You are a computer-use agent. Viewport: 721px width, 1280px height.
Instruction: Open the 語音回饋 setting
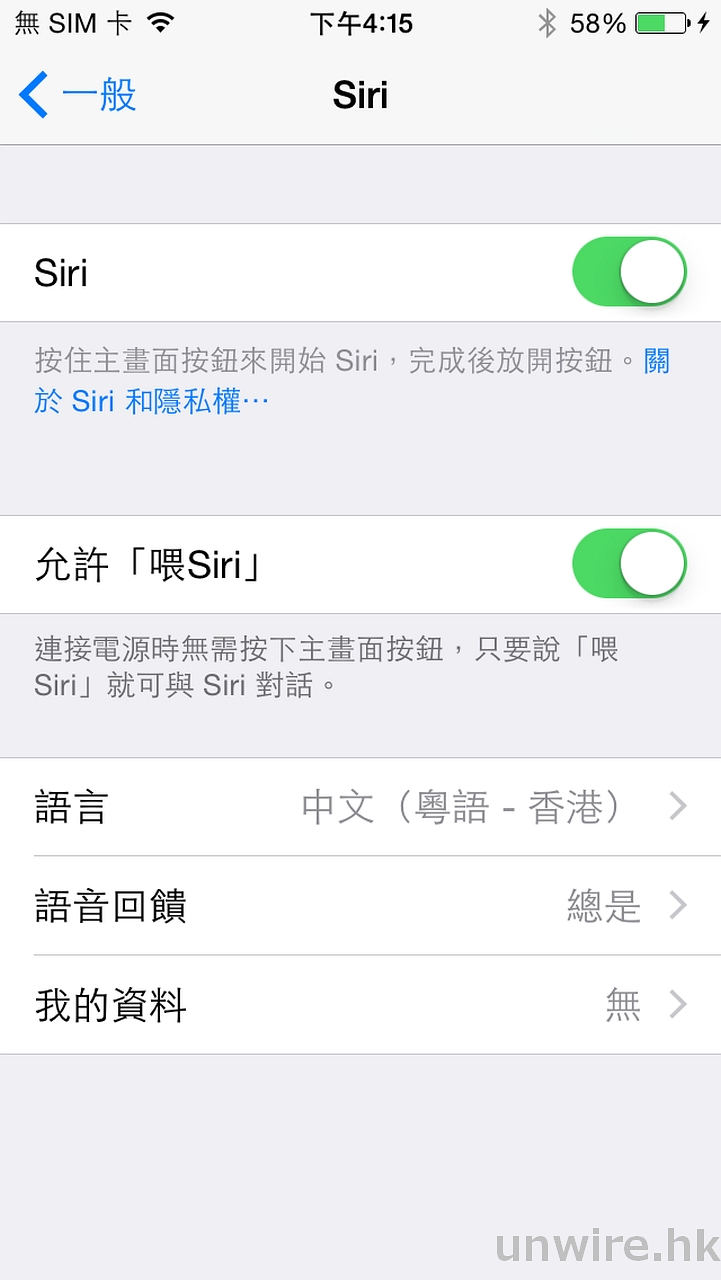(360, 906)
